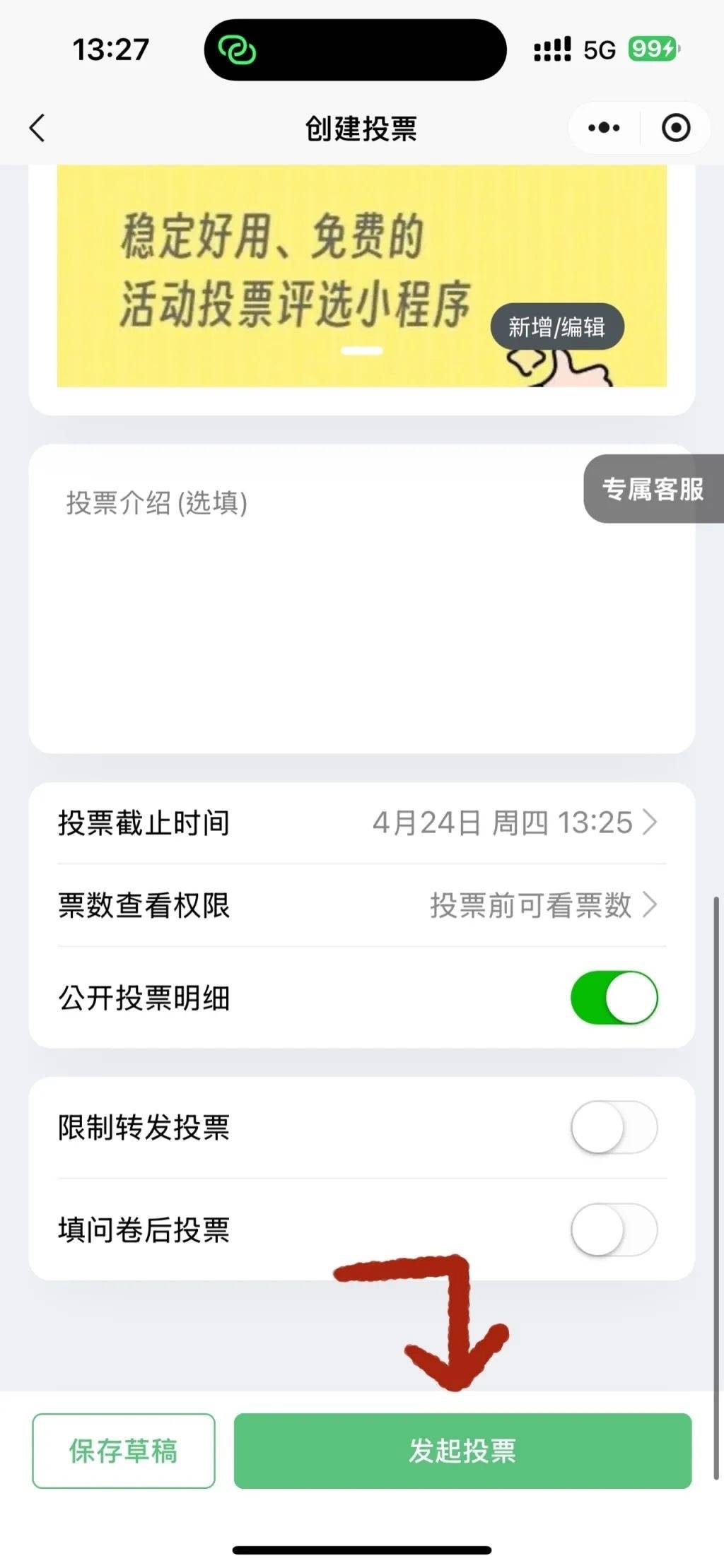Enable 填问卷后投票 switch
This screenshot has height=1568, width=724.
point(614,1230)
